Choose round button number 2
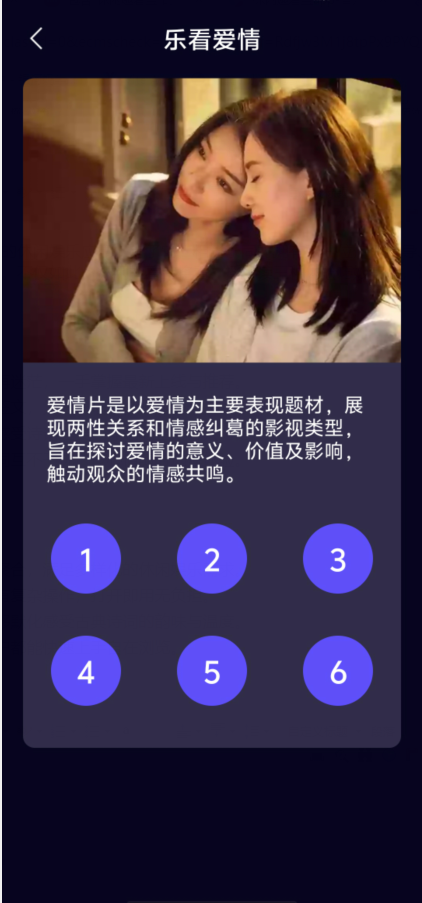422x903 pixels. pos(212,559)
